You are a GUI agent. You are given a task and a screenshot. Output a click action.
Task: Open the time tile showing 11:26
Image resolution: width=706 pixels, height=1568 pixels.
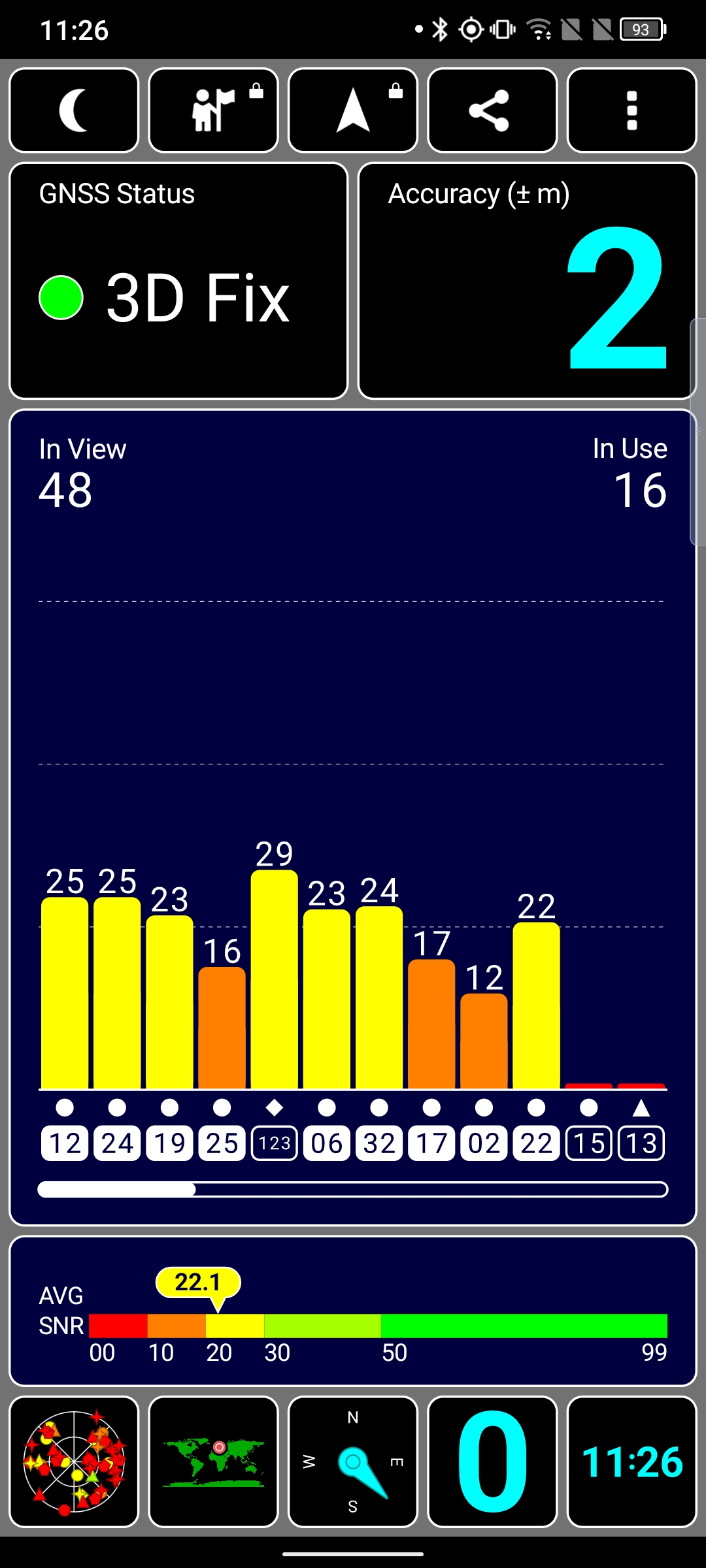pos(631,1462)
